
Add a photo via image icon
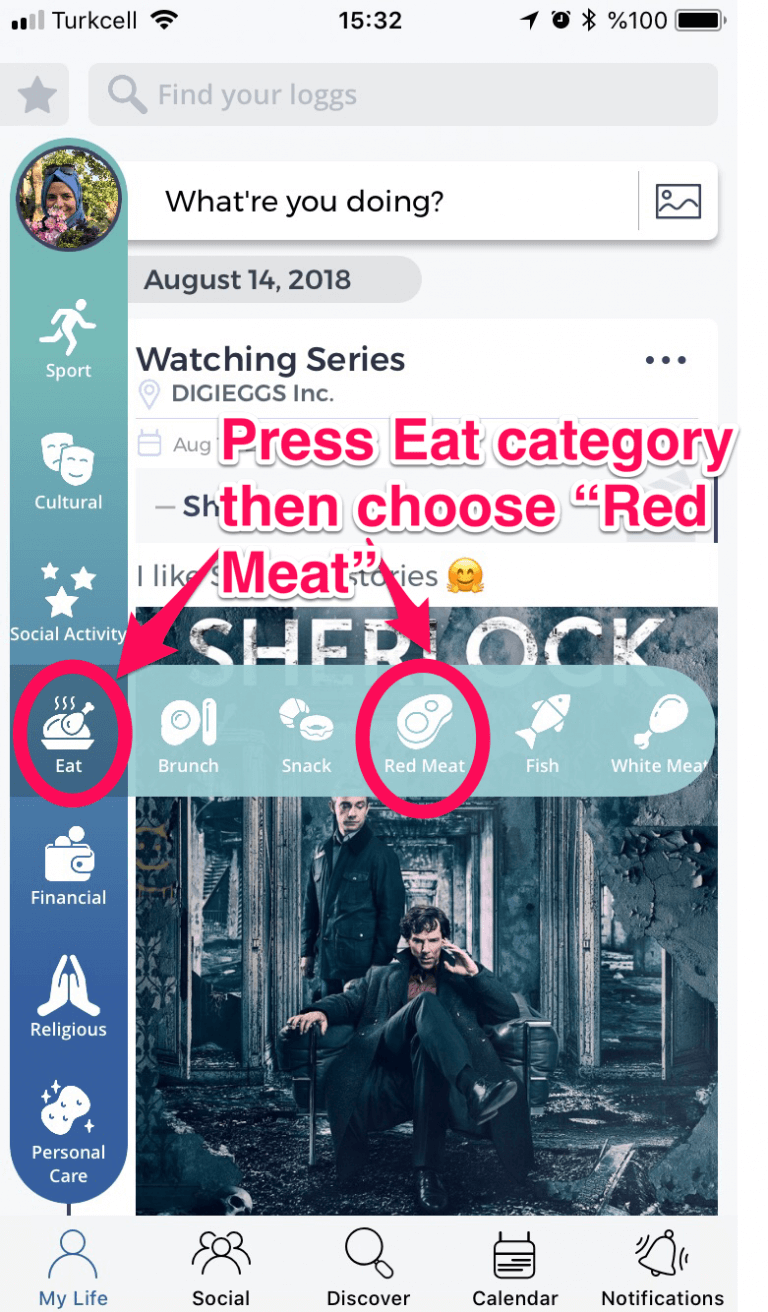click(678, 201)
